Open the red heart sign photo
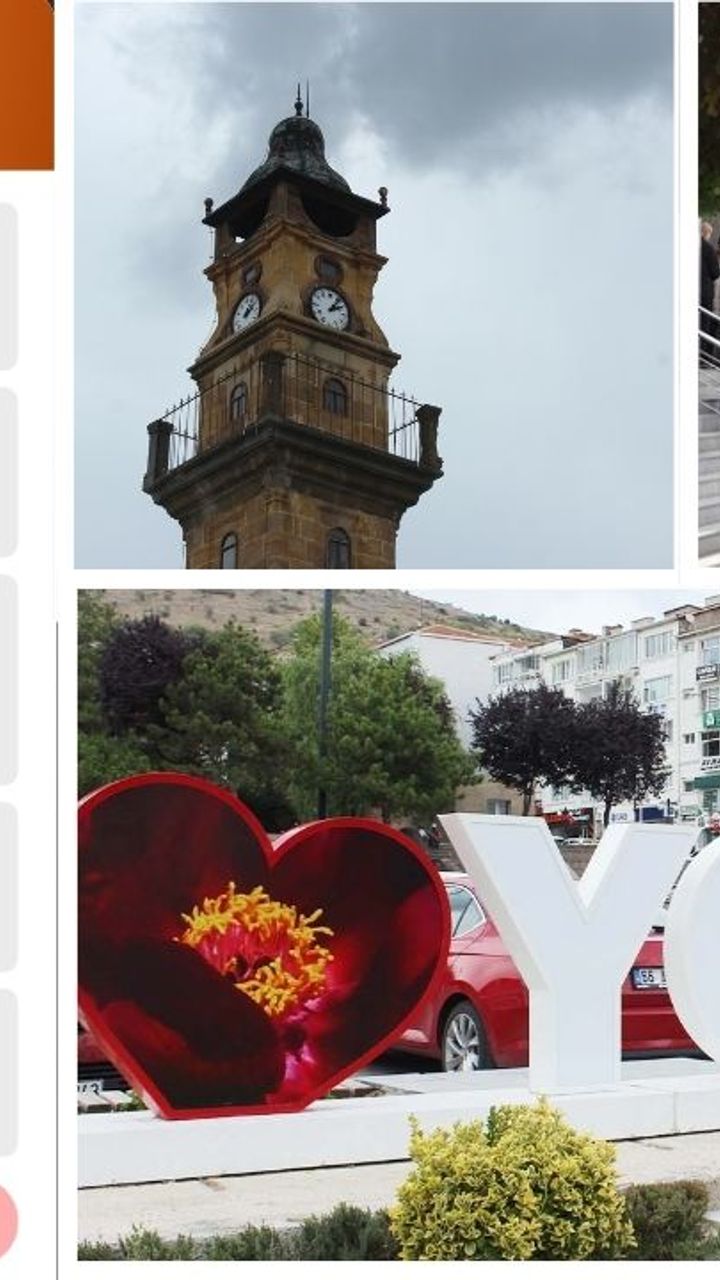Viewport: 720px width, 1280px height. (399, 924)
